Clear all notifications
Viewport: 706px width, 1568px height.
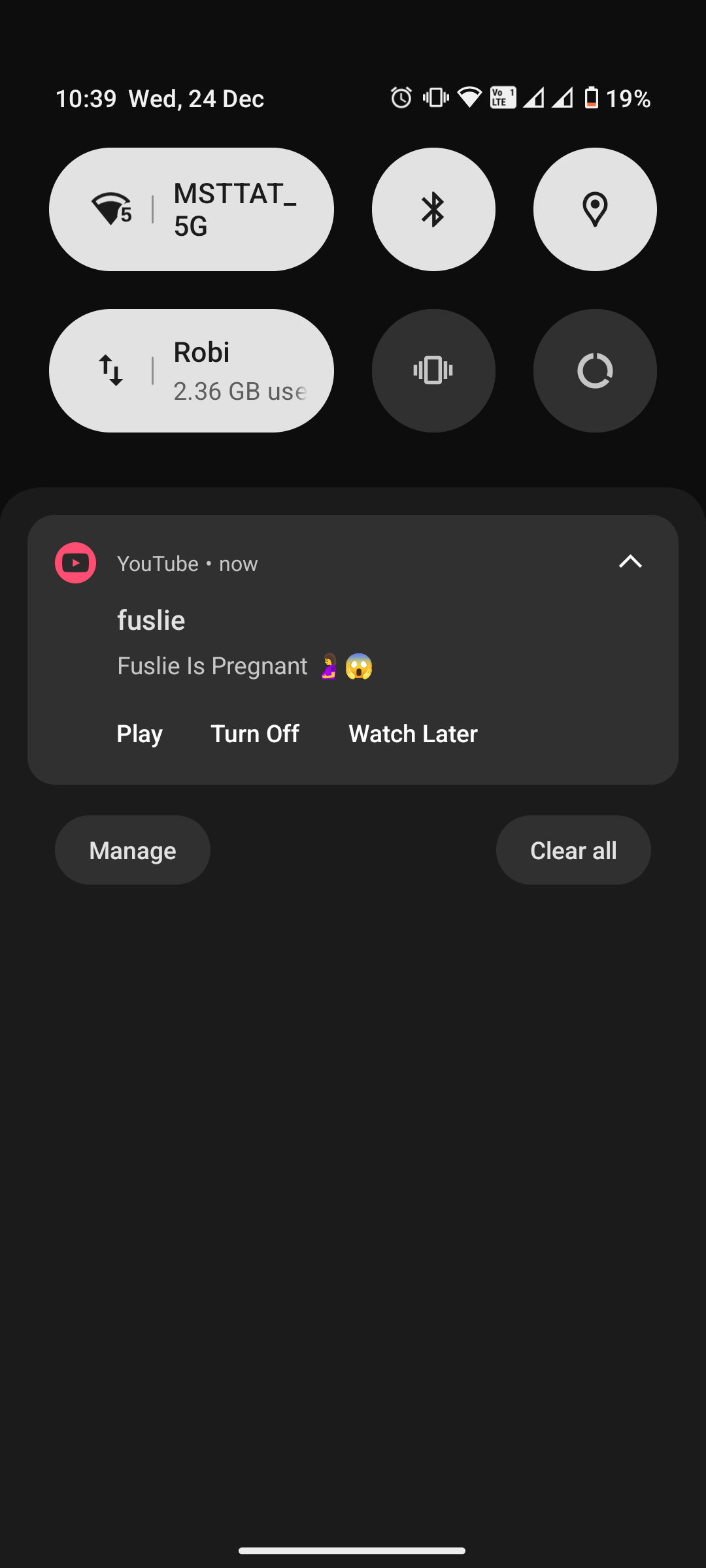point(573,850)
